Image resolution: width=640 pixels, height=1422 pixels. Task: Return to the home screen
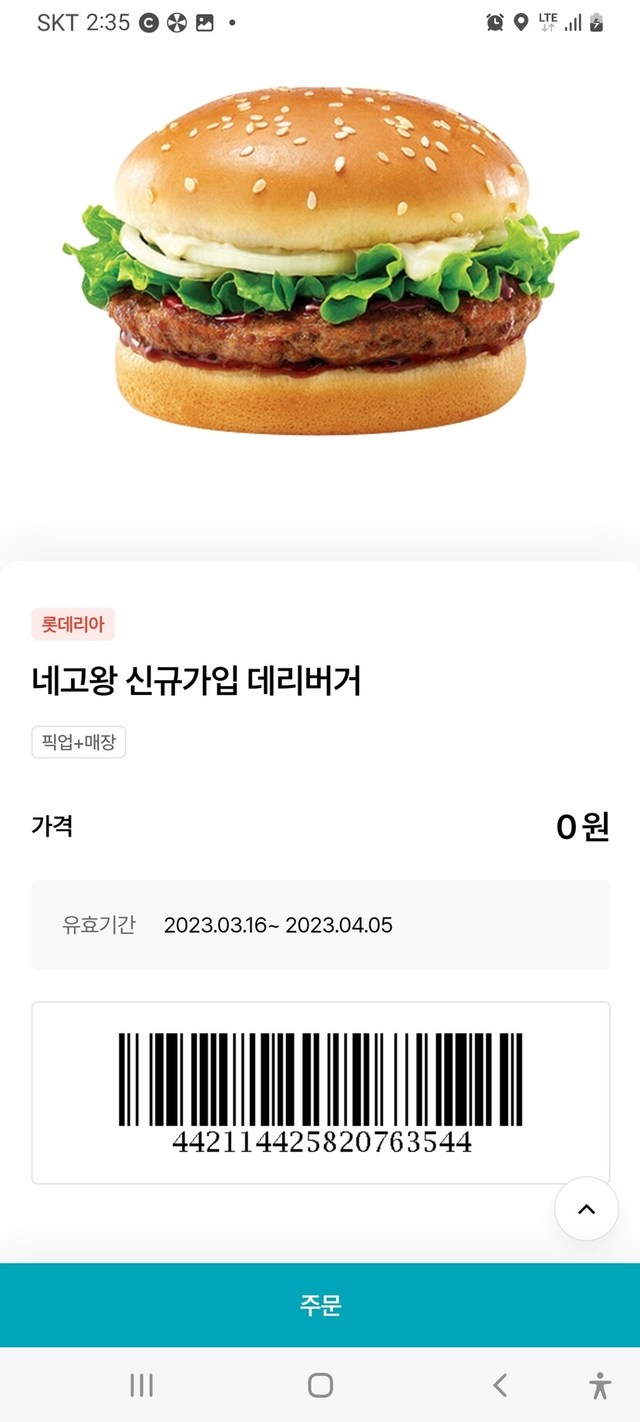point(320,1385)
